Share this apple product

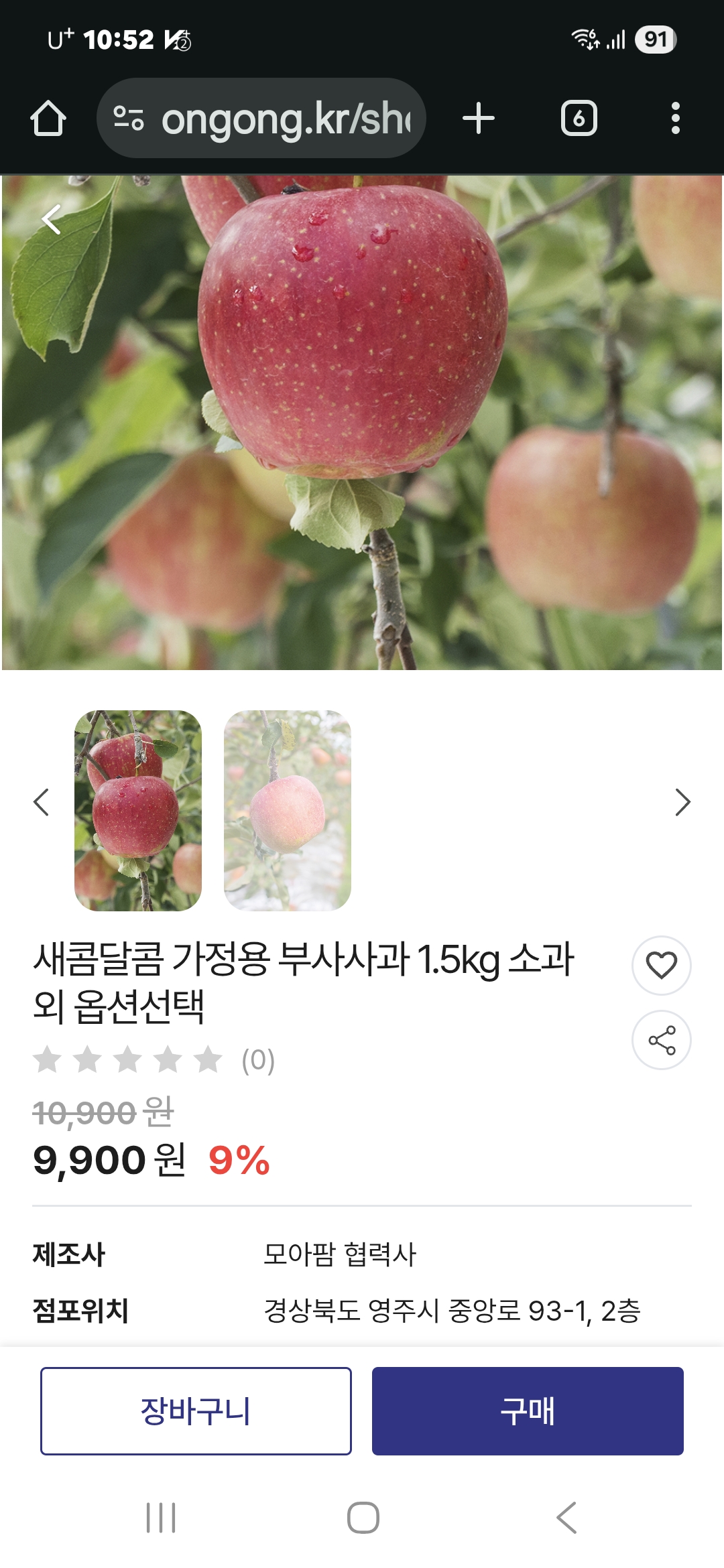click(x=661, y=1040)
